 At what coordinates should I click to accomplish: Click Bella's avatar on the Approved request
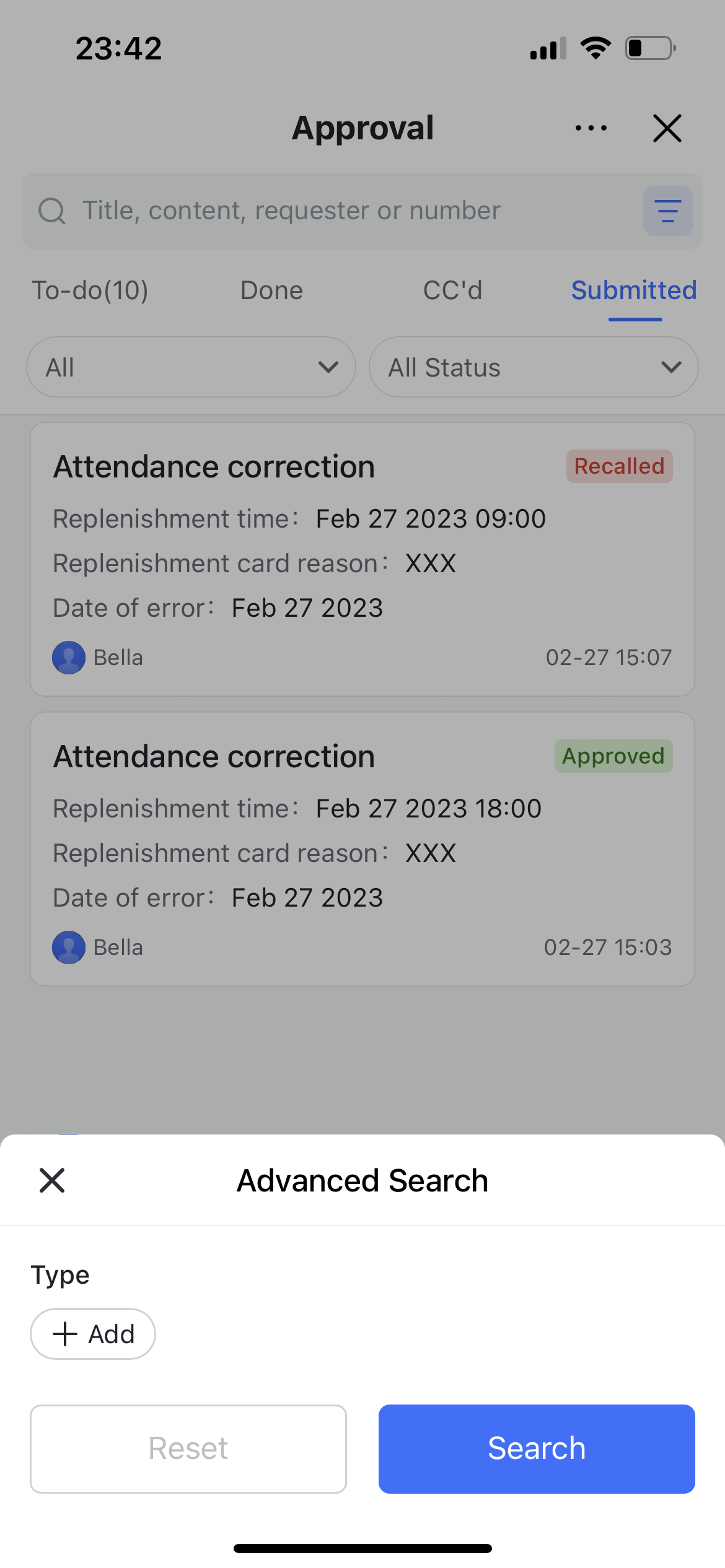(68, 947)
